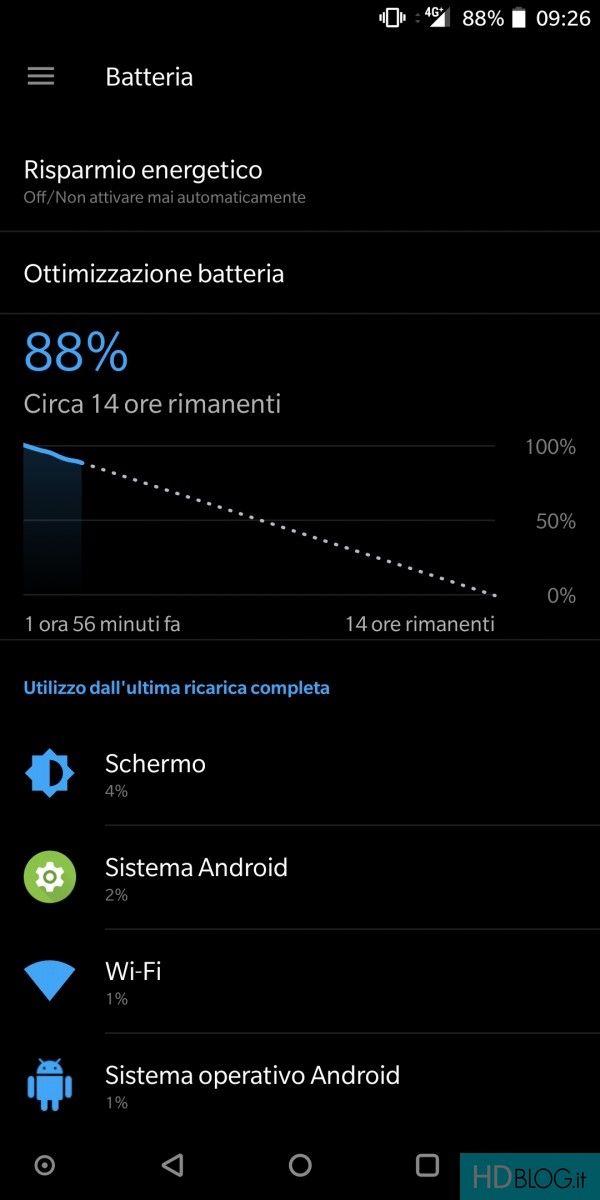Open Sistema operativo Android usage
The image size is (600, 1200).
click(300, 1086)
